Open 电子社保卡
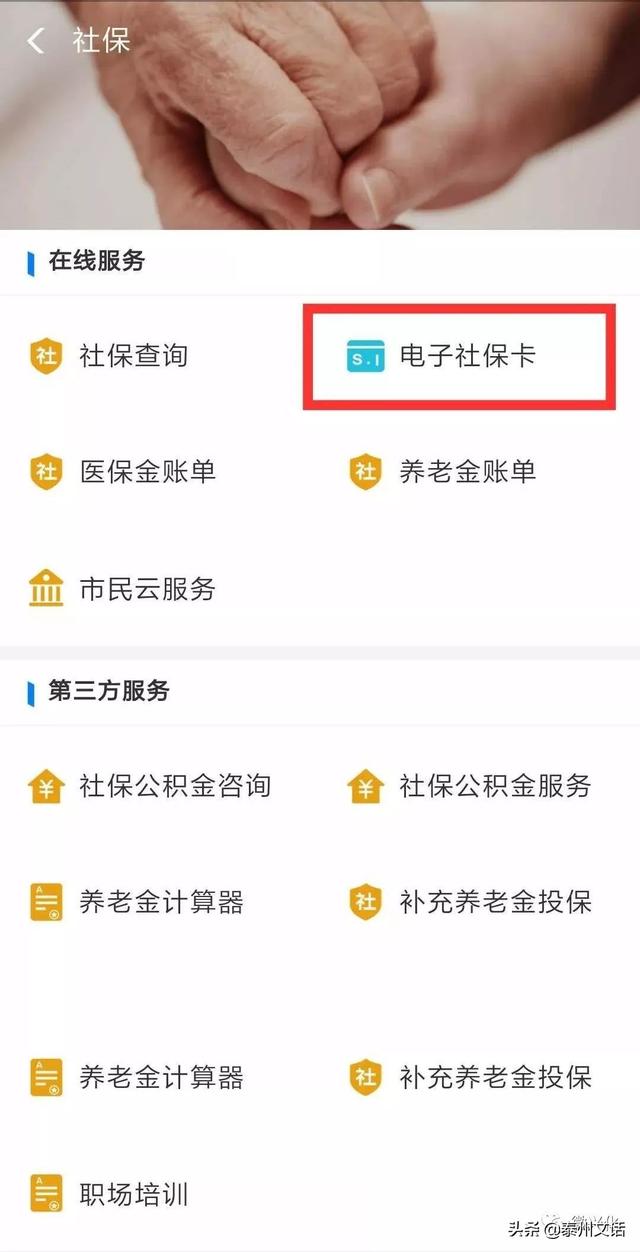The height and width of the screenshot is (1252, 640). (x=441, y=356)
